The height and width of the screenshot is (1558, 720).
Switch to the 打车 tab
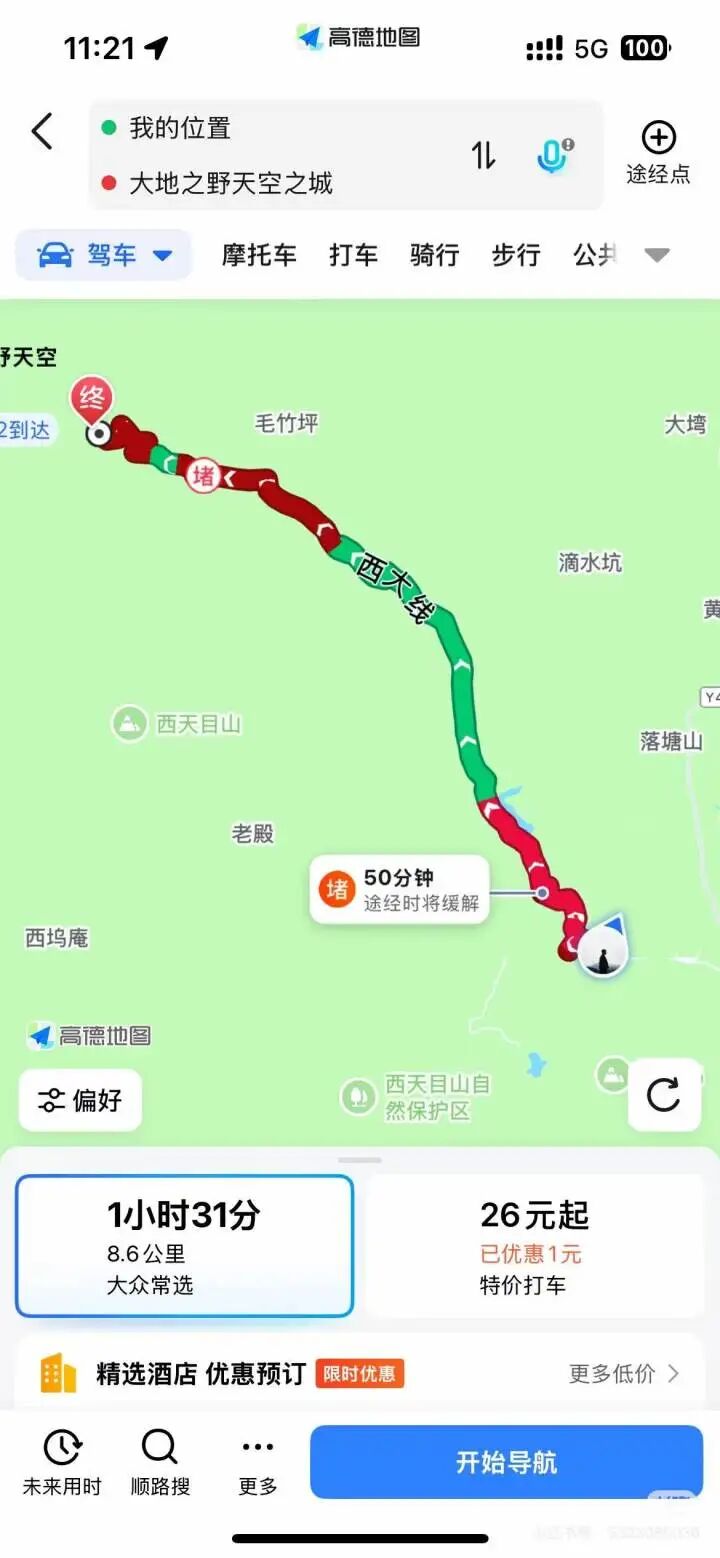coord(354,255)
